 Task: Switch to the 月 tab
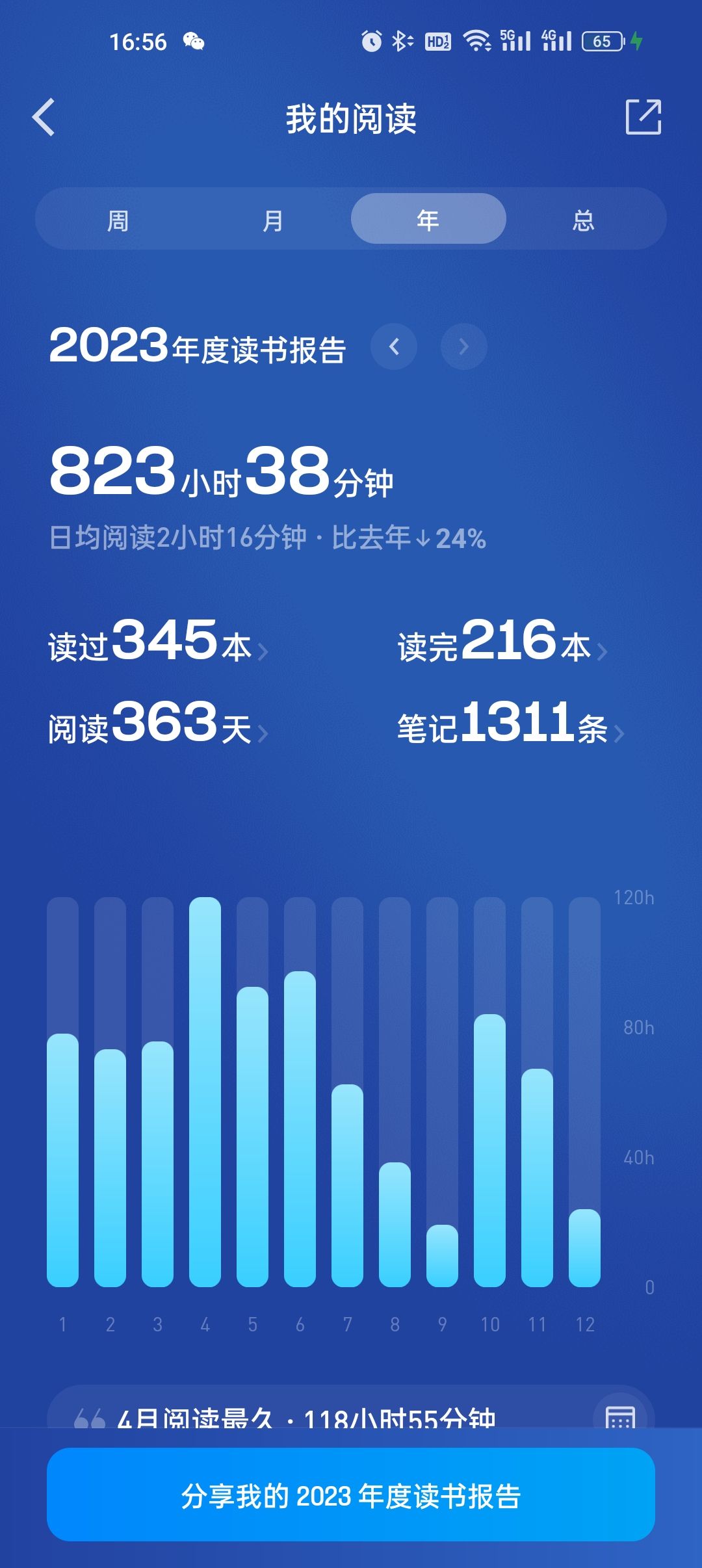[x=273, y=220]
